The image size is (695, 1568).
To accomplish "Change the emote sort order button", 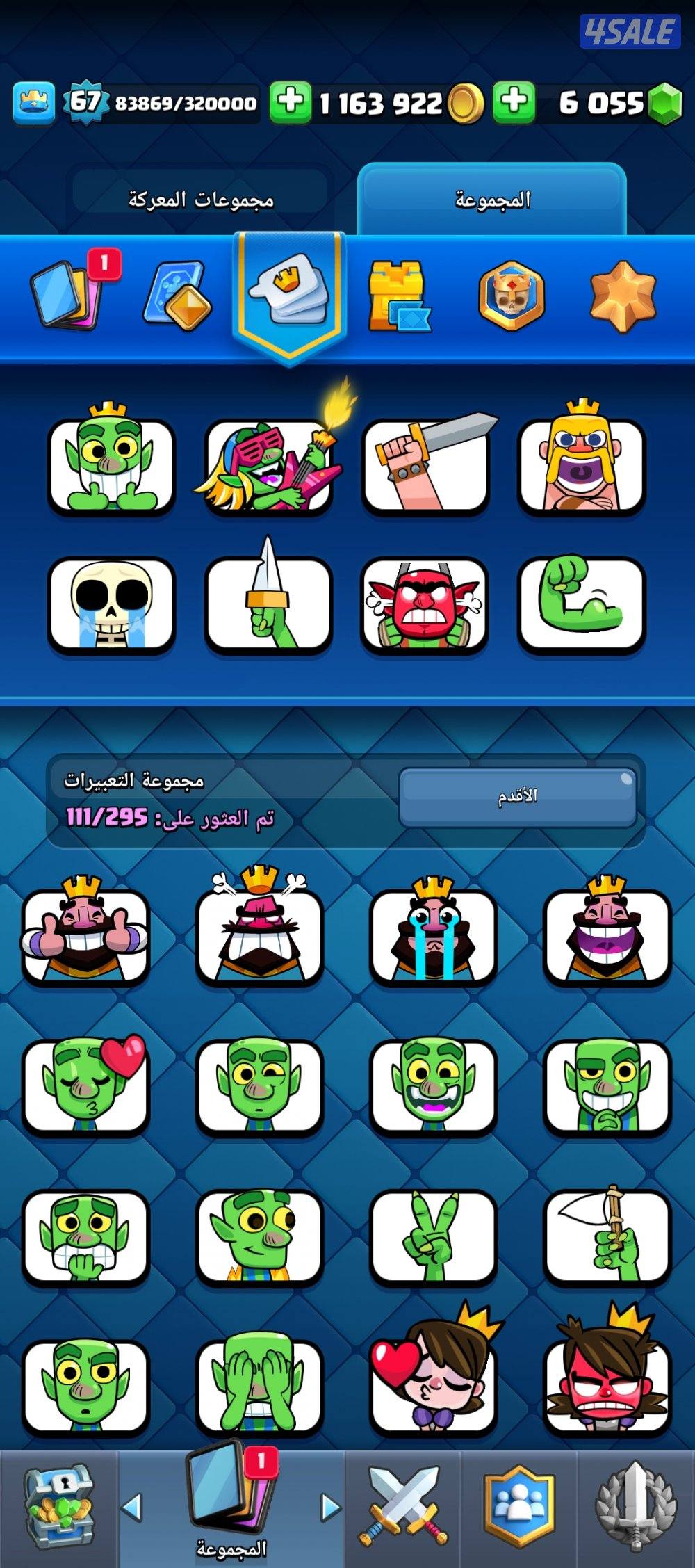I will click(517, 796).
